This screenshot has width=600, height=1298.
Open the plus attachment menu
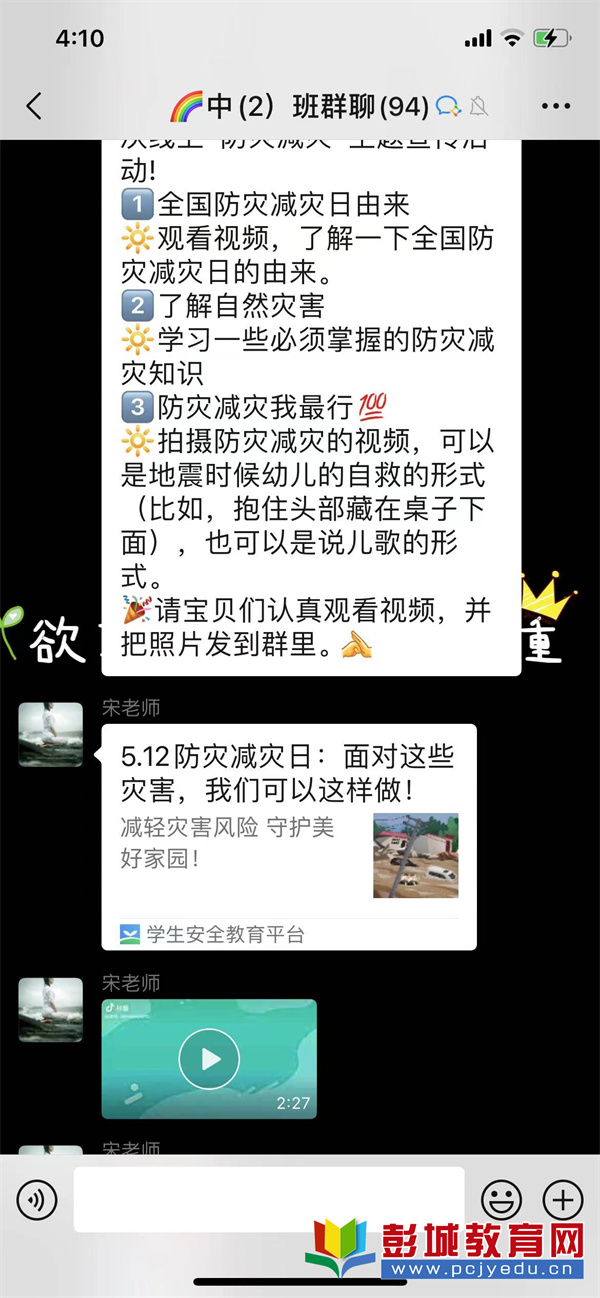click(562, 1199)
